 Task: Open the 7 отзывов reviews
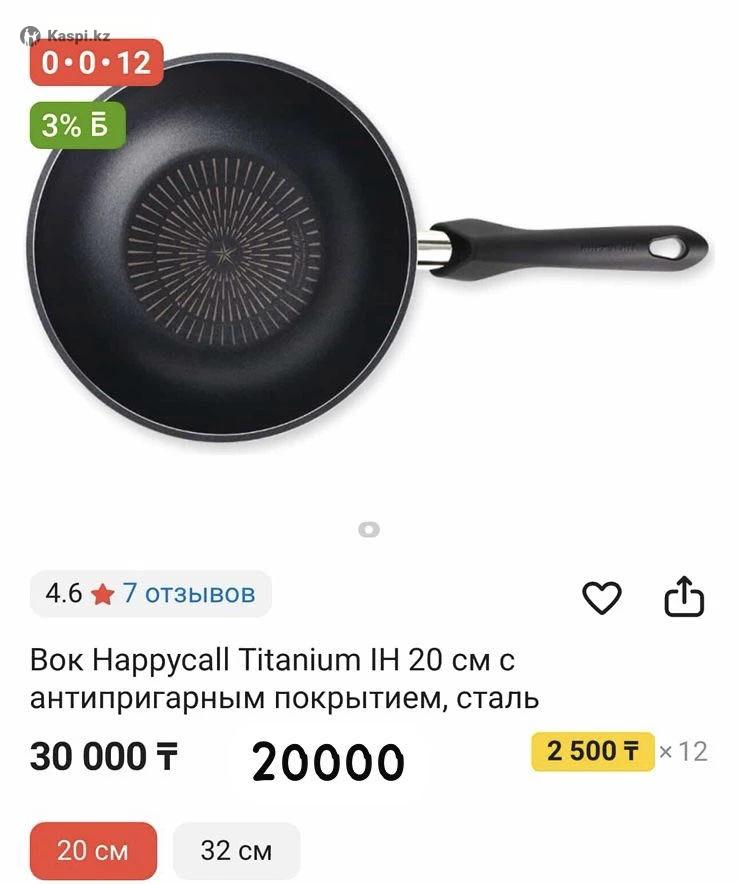click(188, 594)
